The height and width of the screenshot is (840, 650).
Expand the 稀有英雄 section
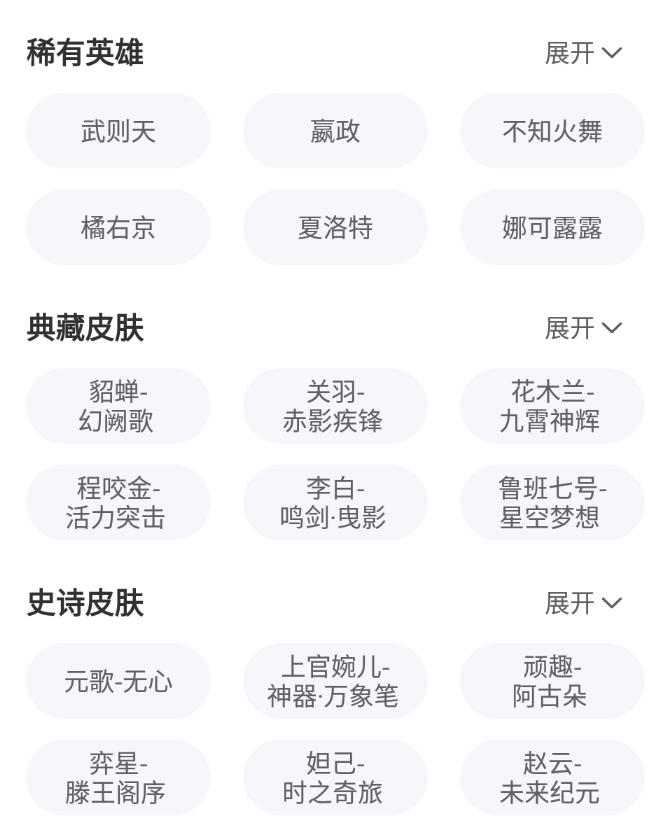[583, 53]
